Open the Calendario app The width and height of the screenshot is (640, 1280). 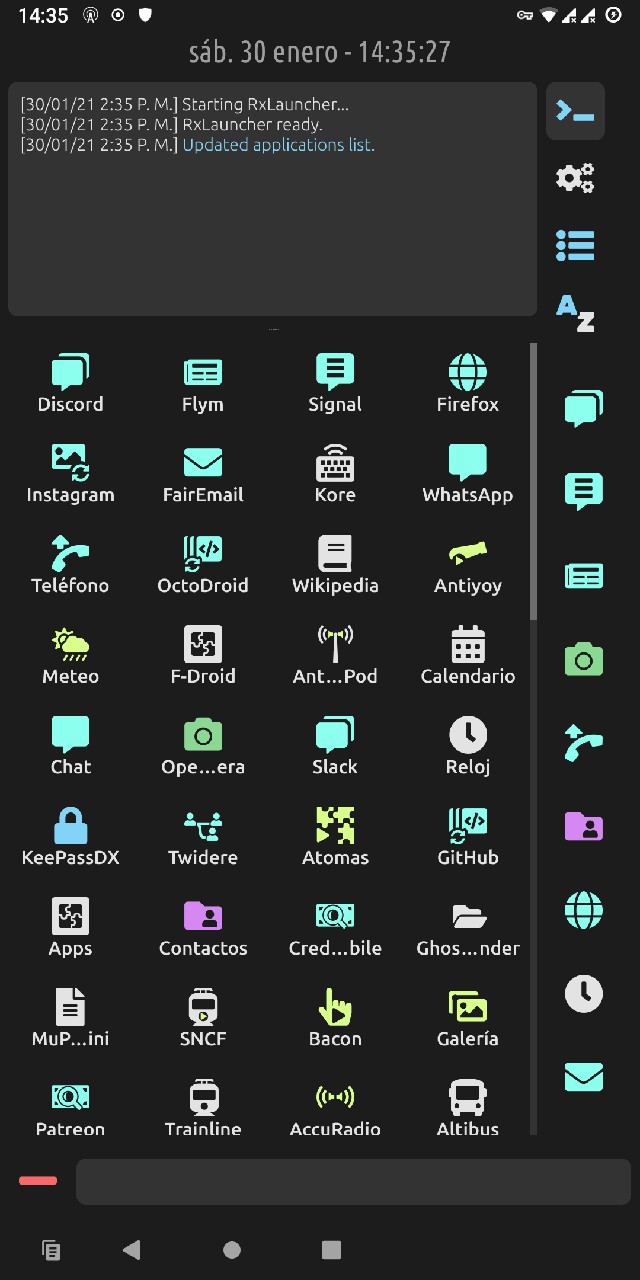point(467,656)
